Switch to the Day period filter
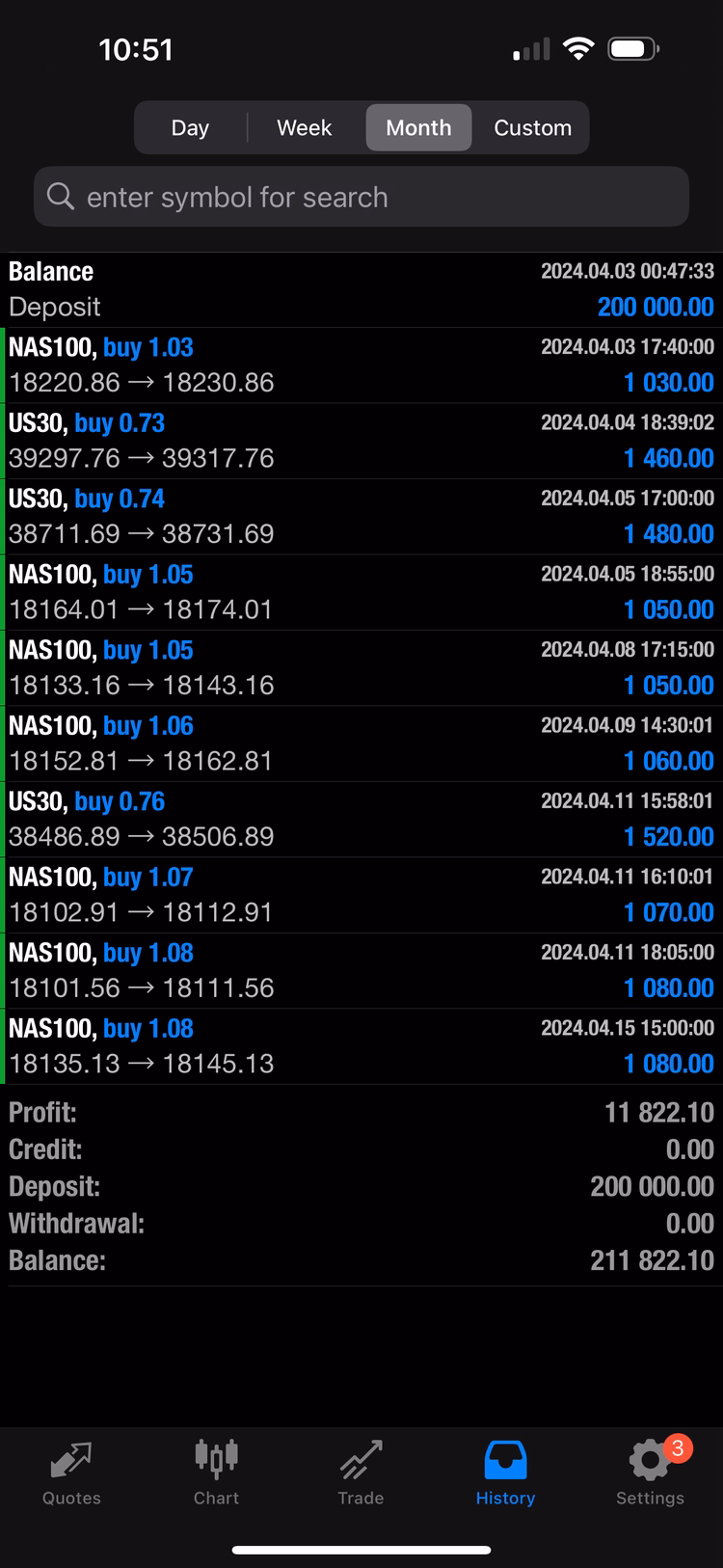 (190, 127)
